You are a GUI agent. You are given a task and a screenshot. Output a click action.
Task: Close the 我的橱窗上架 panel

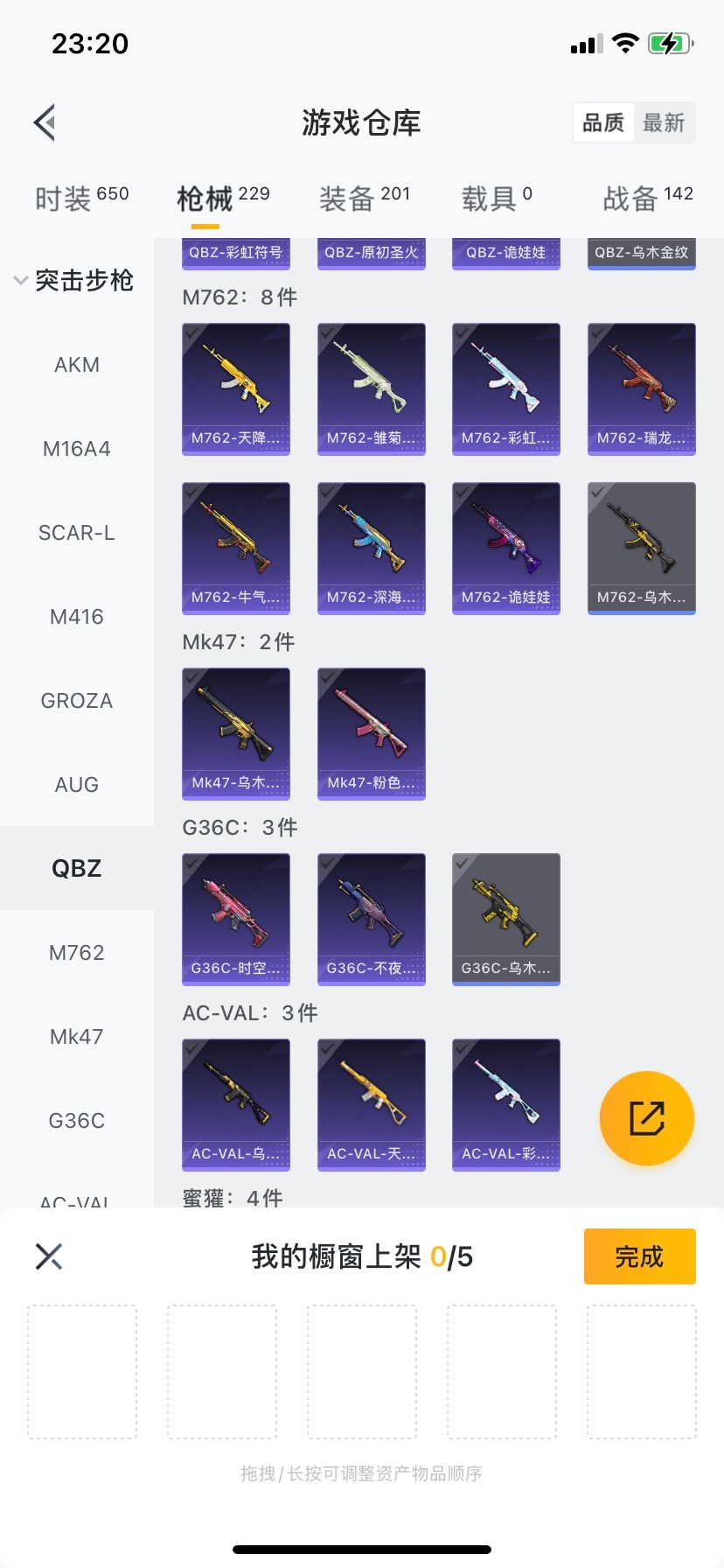[49, 1256]
